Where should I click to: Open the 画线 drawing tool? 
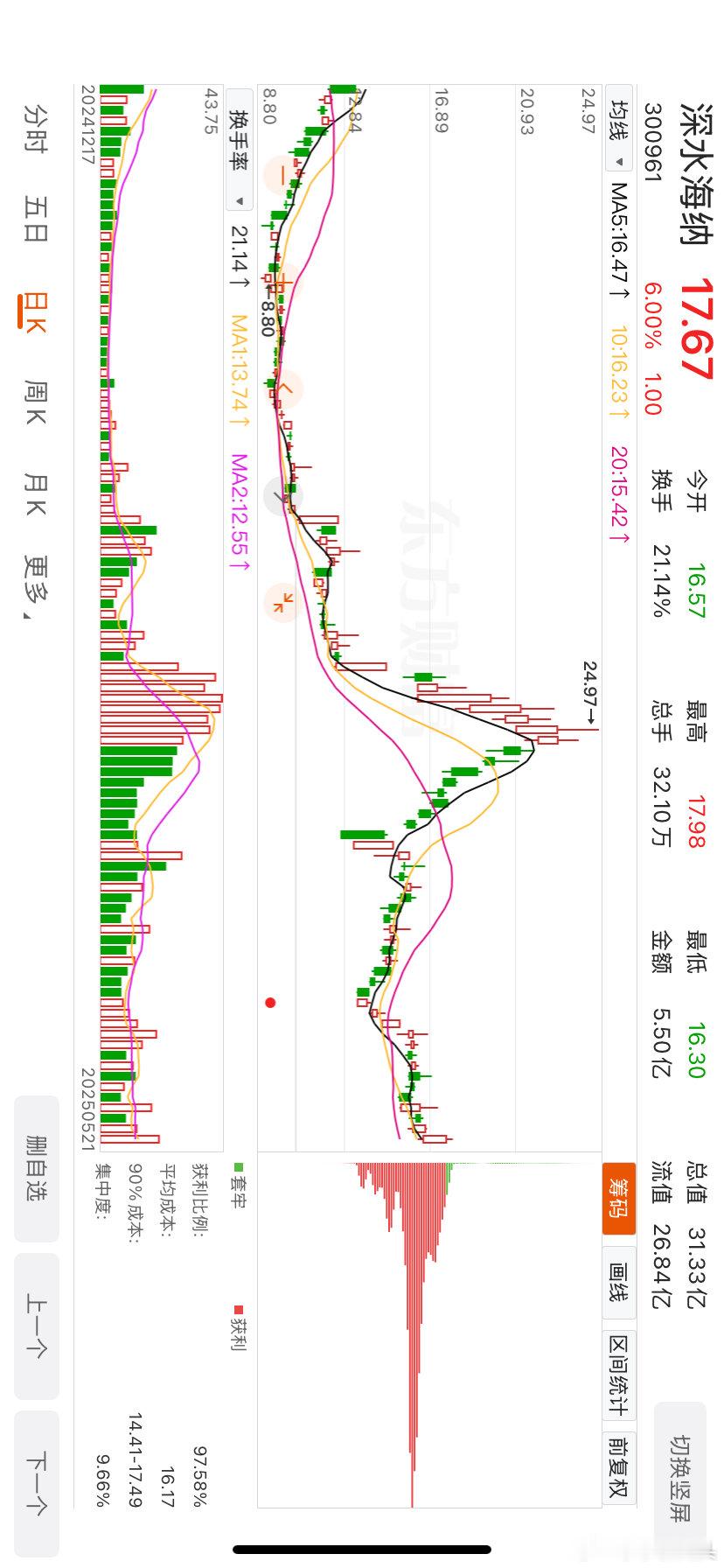619,1282
